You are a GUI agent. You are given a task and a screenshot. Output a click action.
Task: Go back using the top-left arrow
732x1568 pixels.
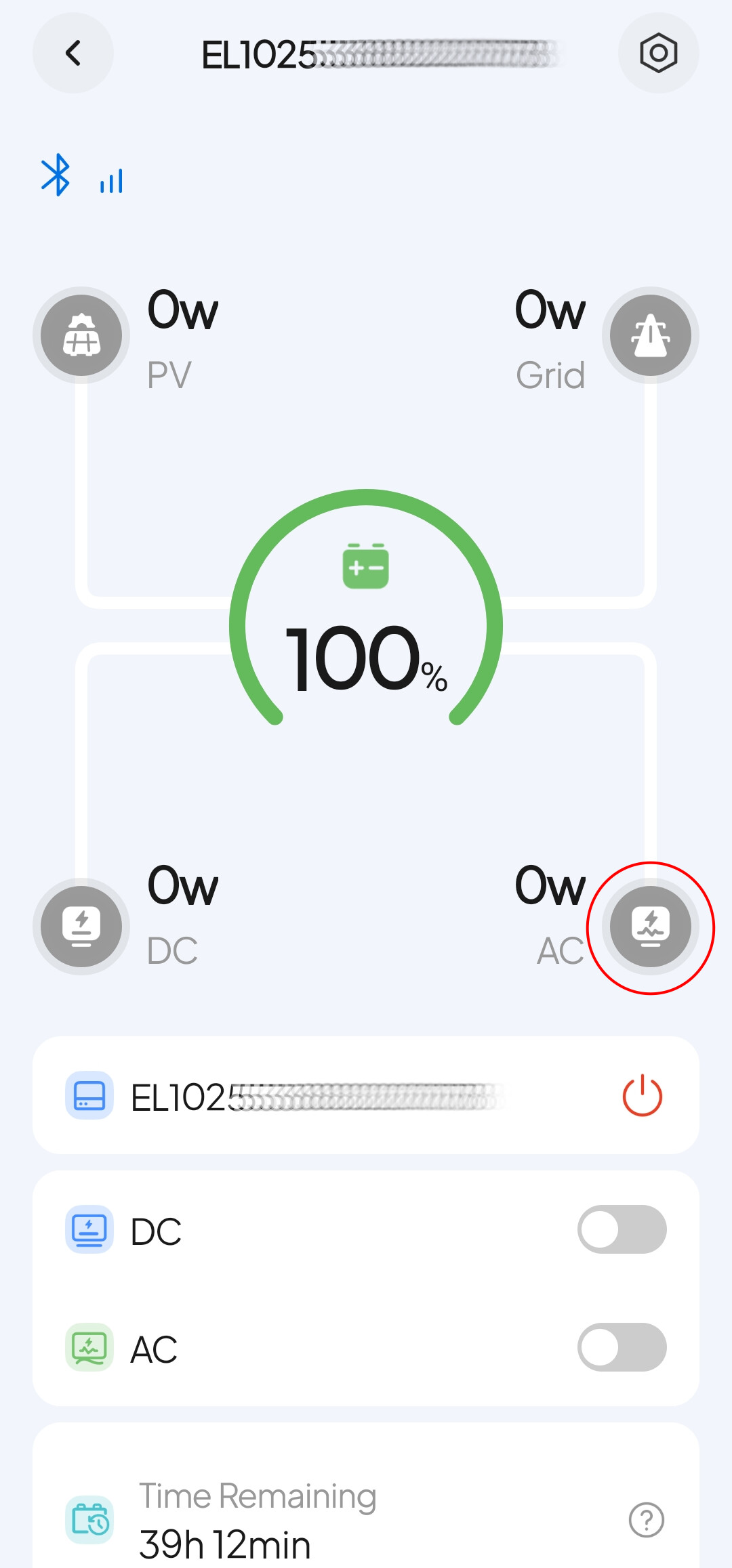pos(73,53)
